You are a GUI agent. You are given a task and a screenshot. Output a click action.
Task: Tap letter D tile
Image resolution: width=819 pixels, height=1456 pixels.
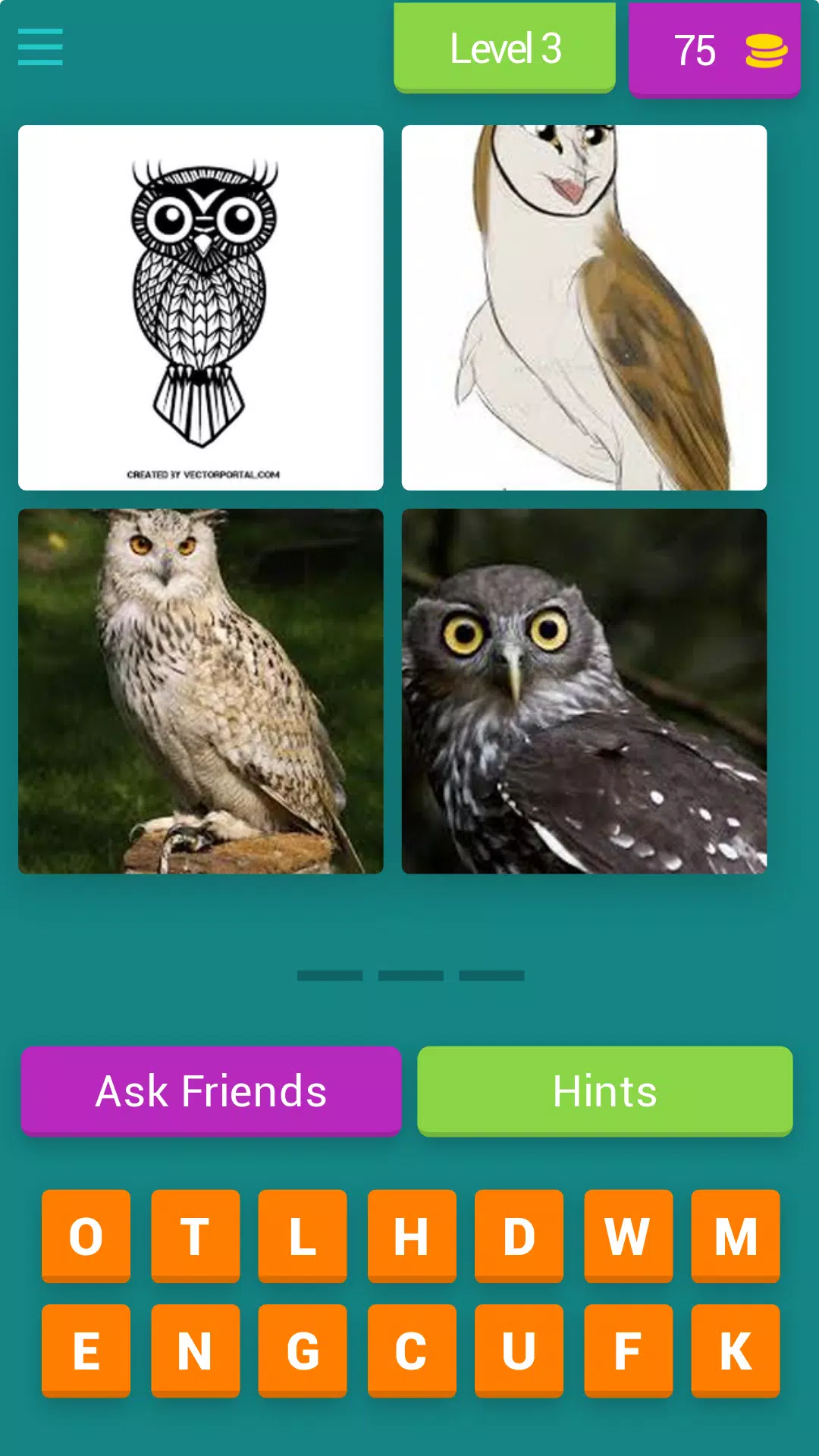(519, 1235)
